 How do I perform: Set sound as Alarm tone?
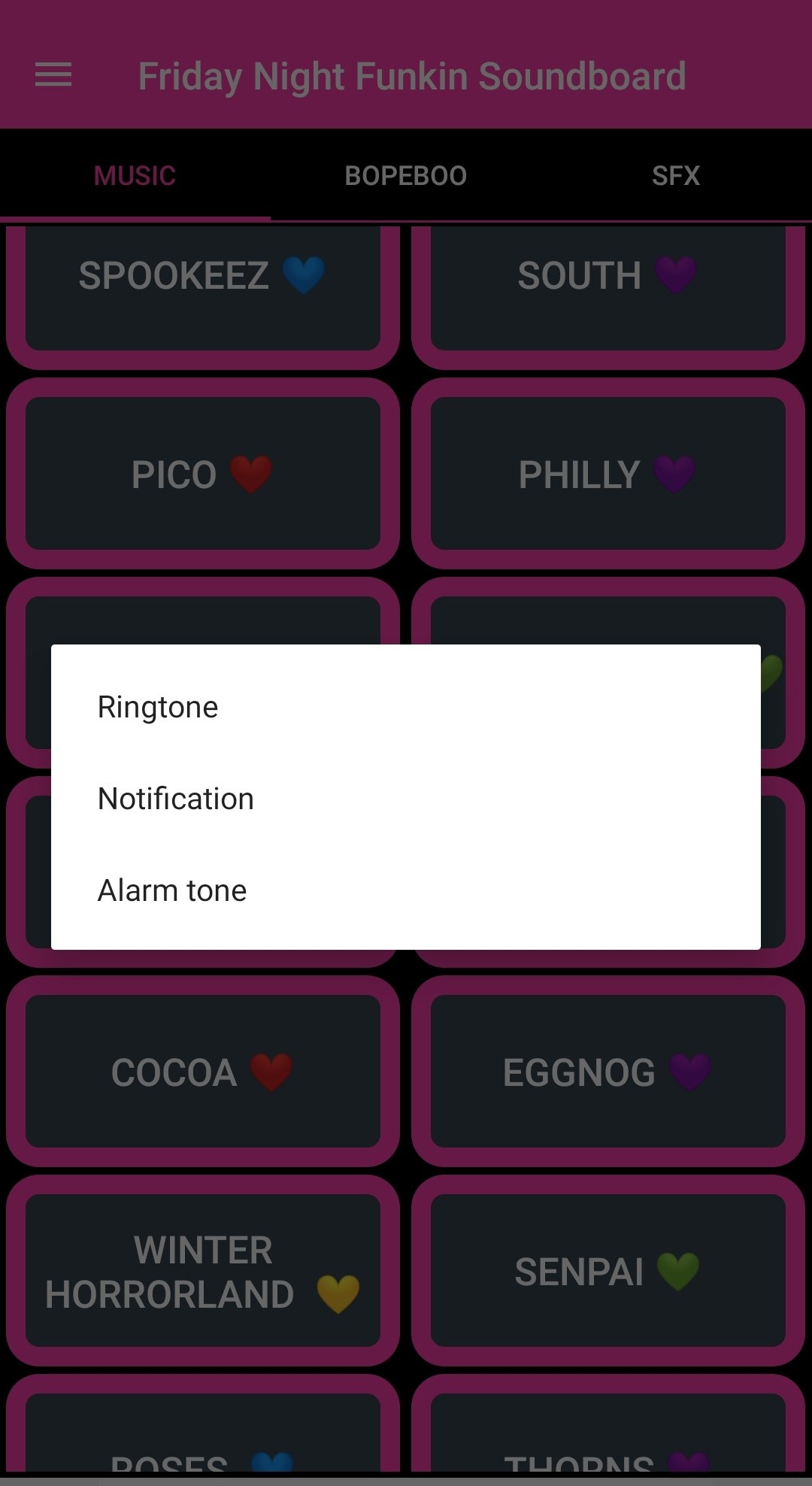(406, 890)
